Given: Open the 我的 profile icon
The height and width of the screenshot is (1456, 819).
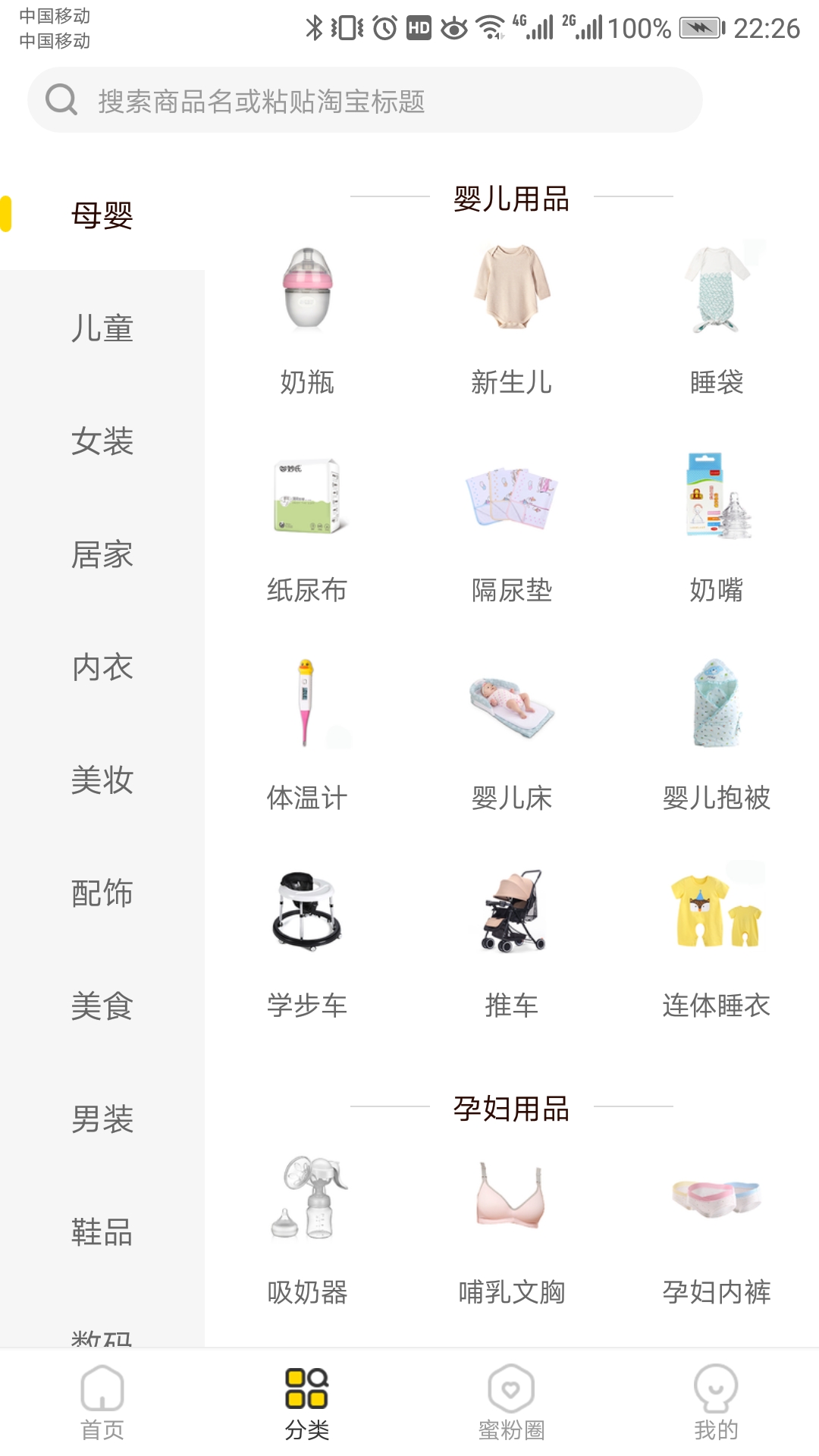Looking at the screenshot, I should coord(717,1389).
